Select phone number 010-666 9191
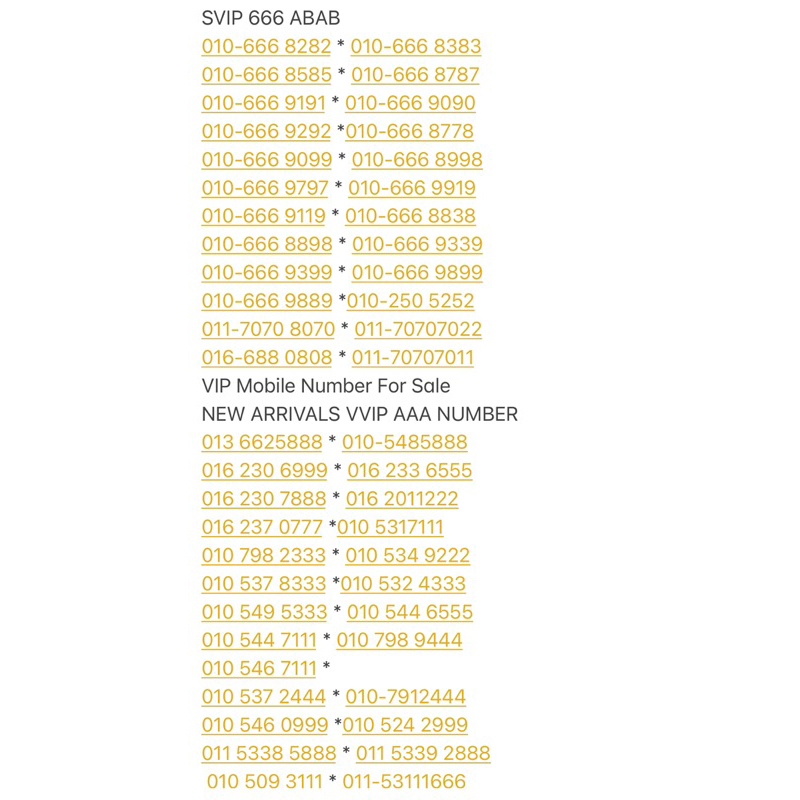800x800 pixels. [263, 103]
